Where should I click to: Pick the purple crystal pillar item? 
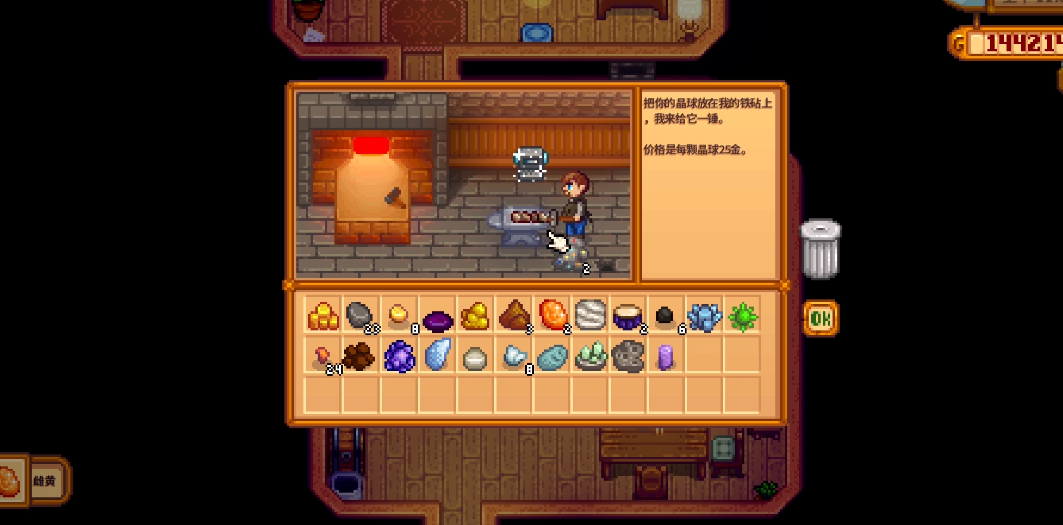pos(665,356)
